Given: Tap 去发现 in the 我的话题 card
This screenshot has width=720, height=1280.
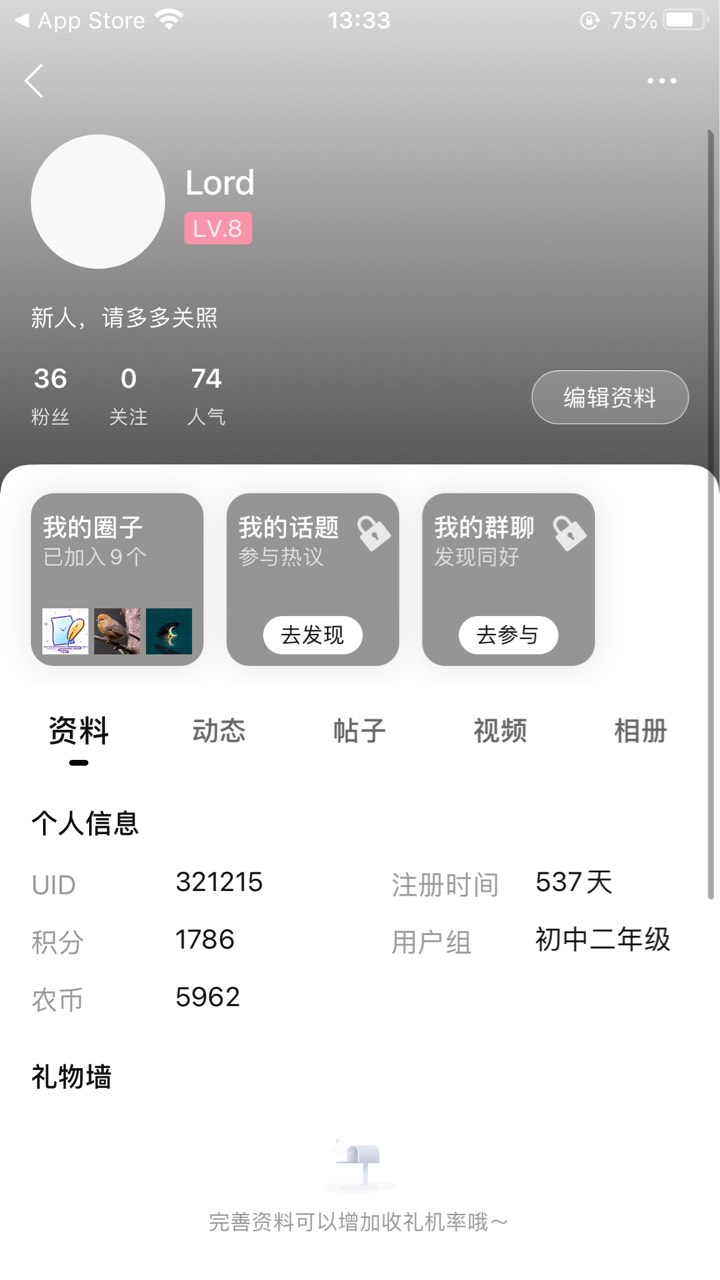Looking at the screenshot, I should pos(312,635).
